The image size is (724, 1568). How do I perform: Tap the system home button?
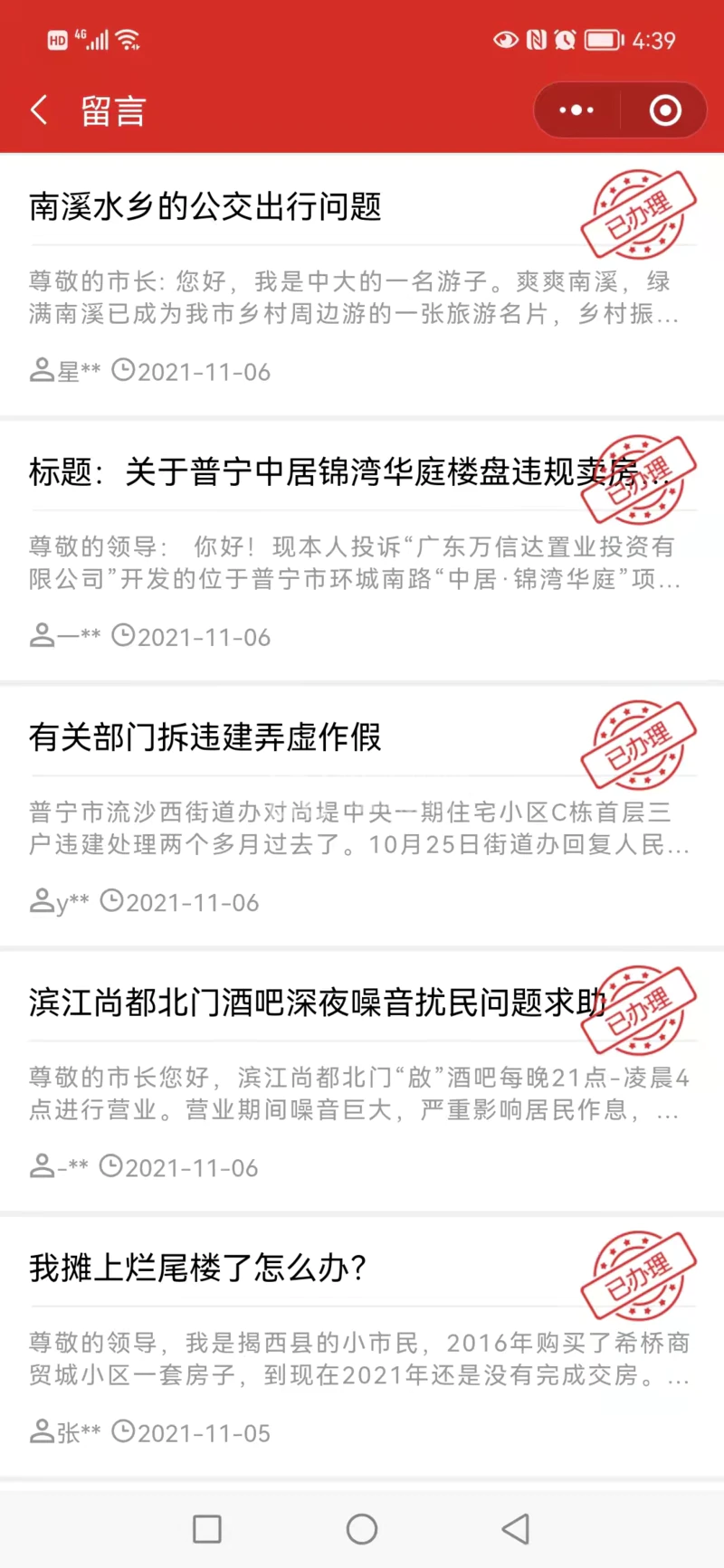[x=362, y=1529]
